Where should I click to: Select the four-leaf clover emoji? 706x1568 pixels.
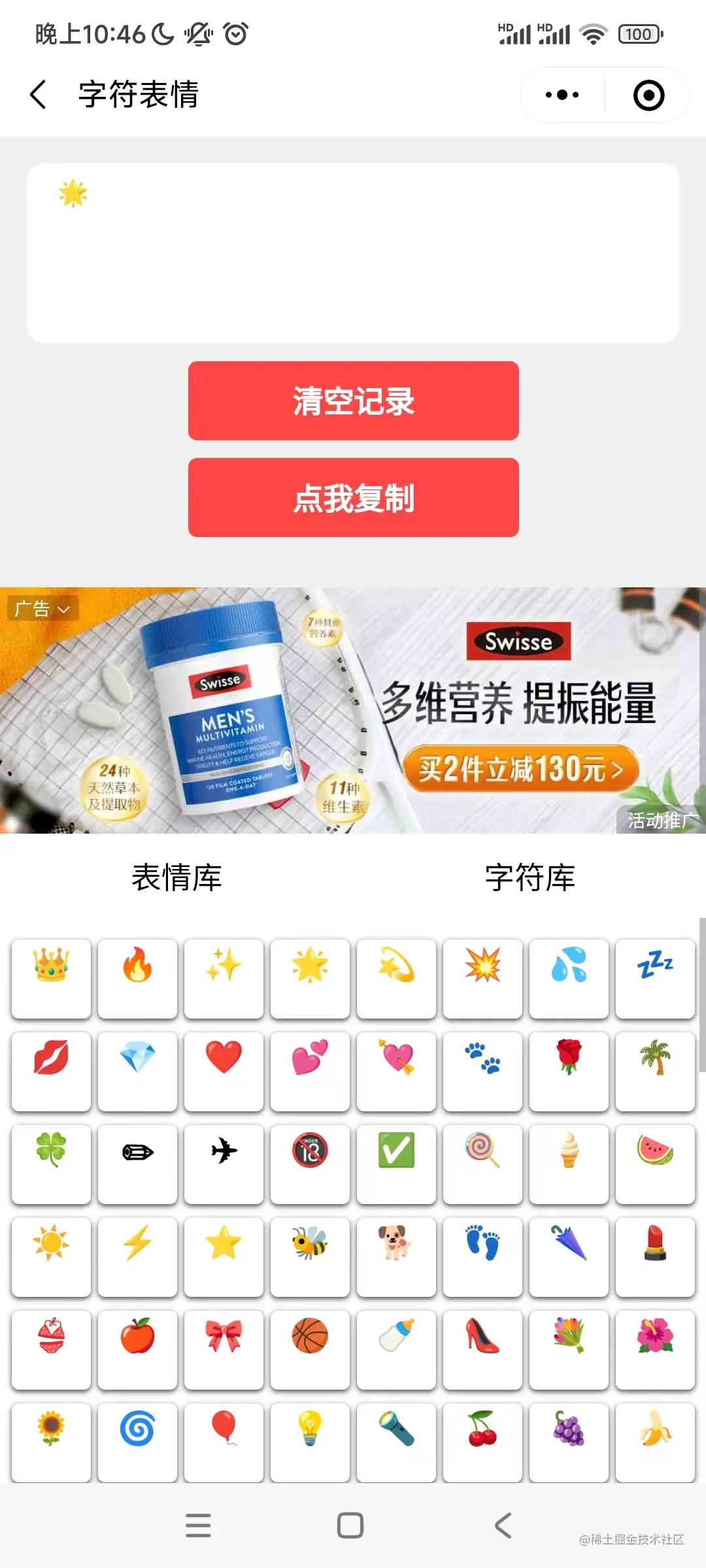[51, 1164]
